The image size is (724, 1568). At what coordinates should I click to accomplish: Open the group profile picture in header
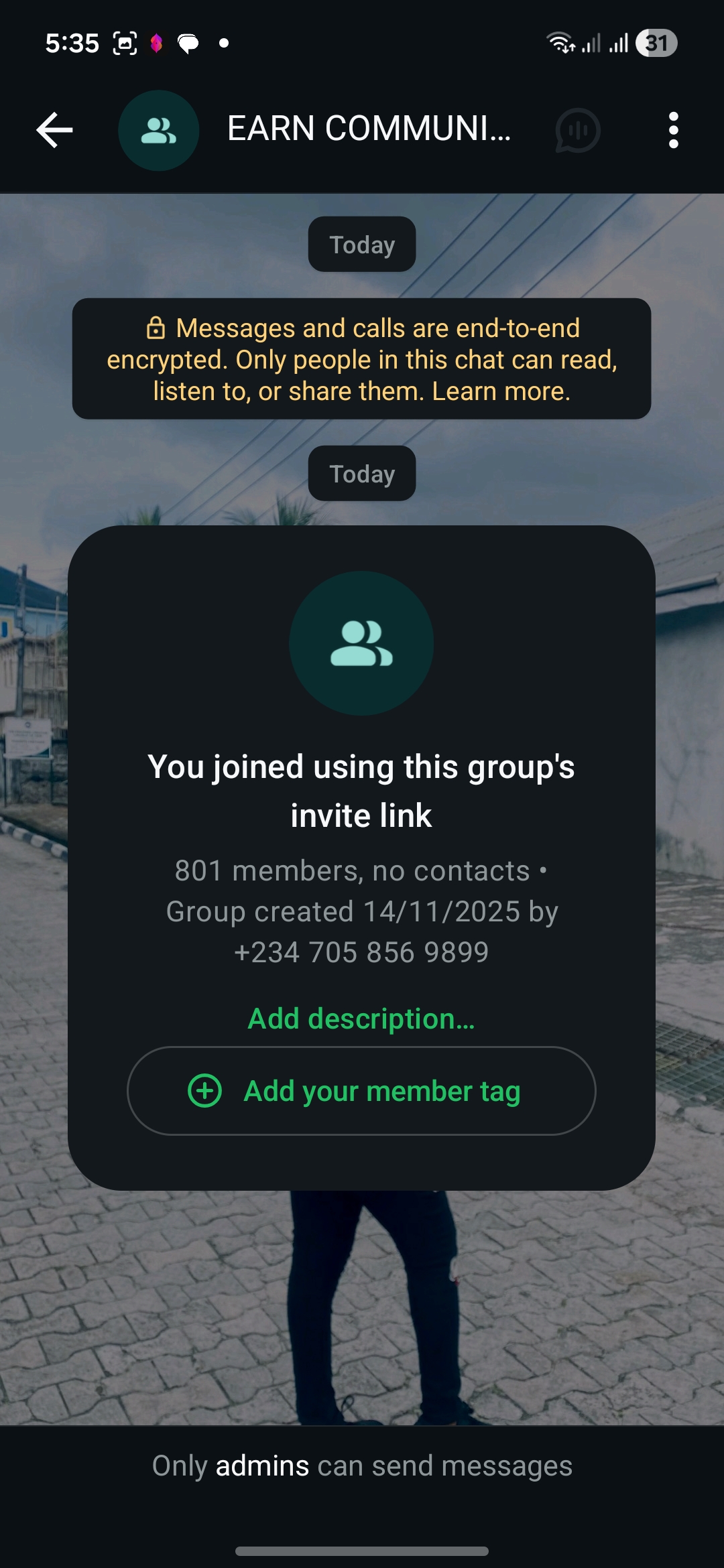point(158,130)
